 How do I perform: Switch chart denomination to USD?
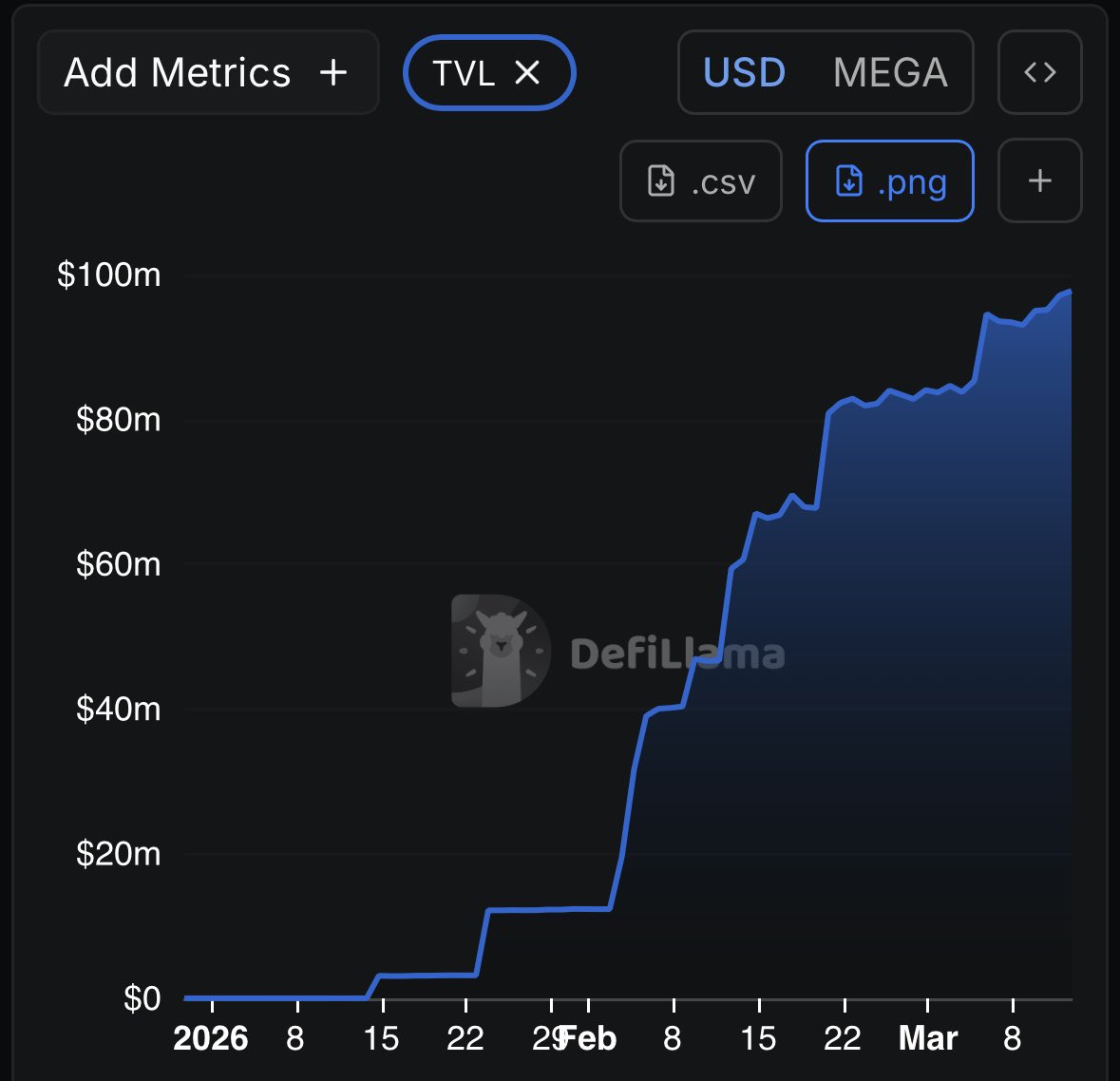[x=744, y=73]
